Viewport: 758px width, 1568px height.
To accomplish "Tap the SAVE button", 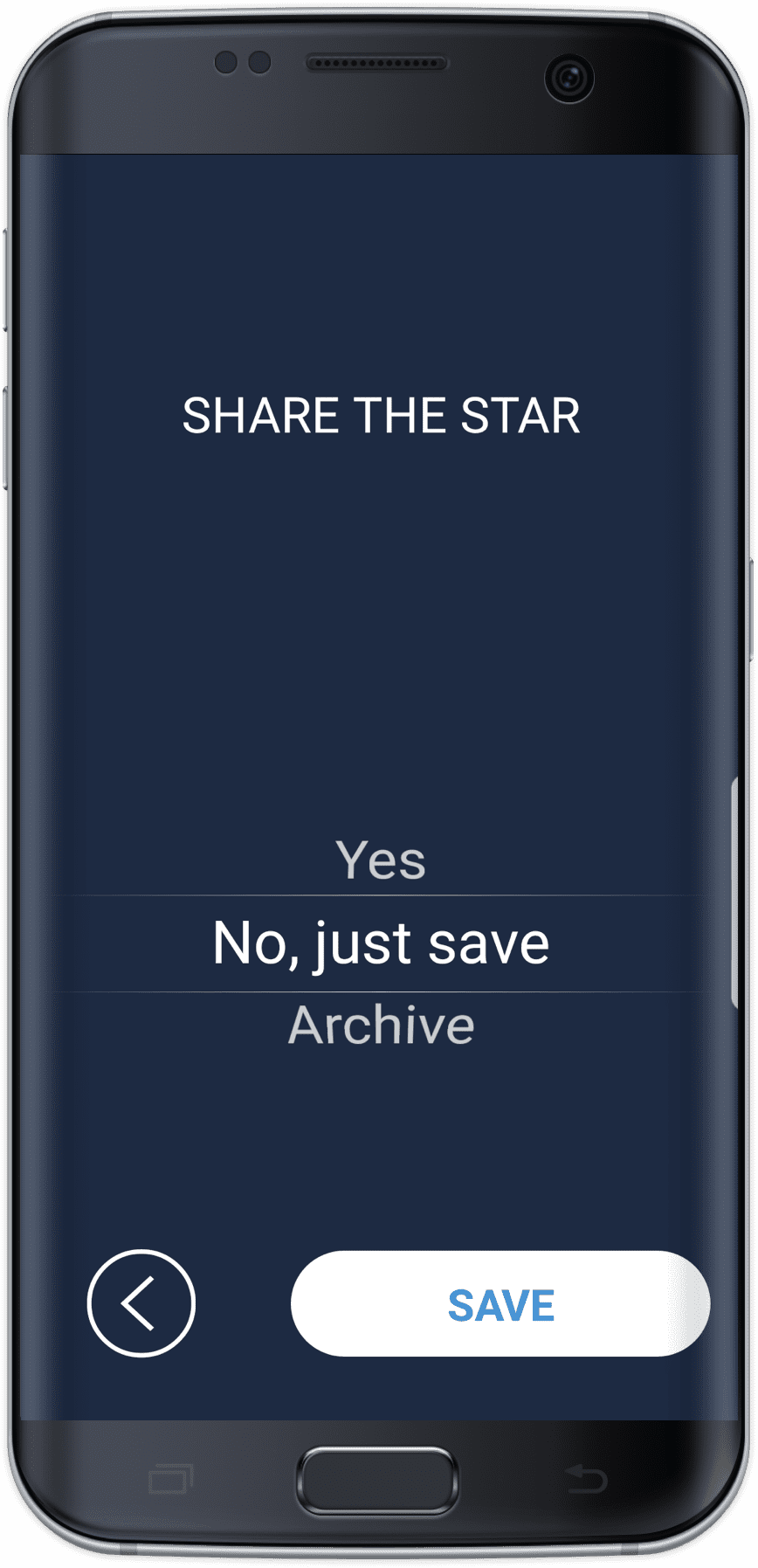I will (500, 1304).
